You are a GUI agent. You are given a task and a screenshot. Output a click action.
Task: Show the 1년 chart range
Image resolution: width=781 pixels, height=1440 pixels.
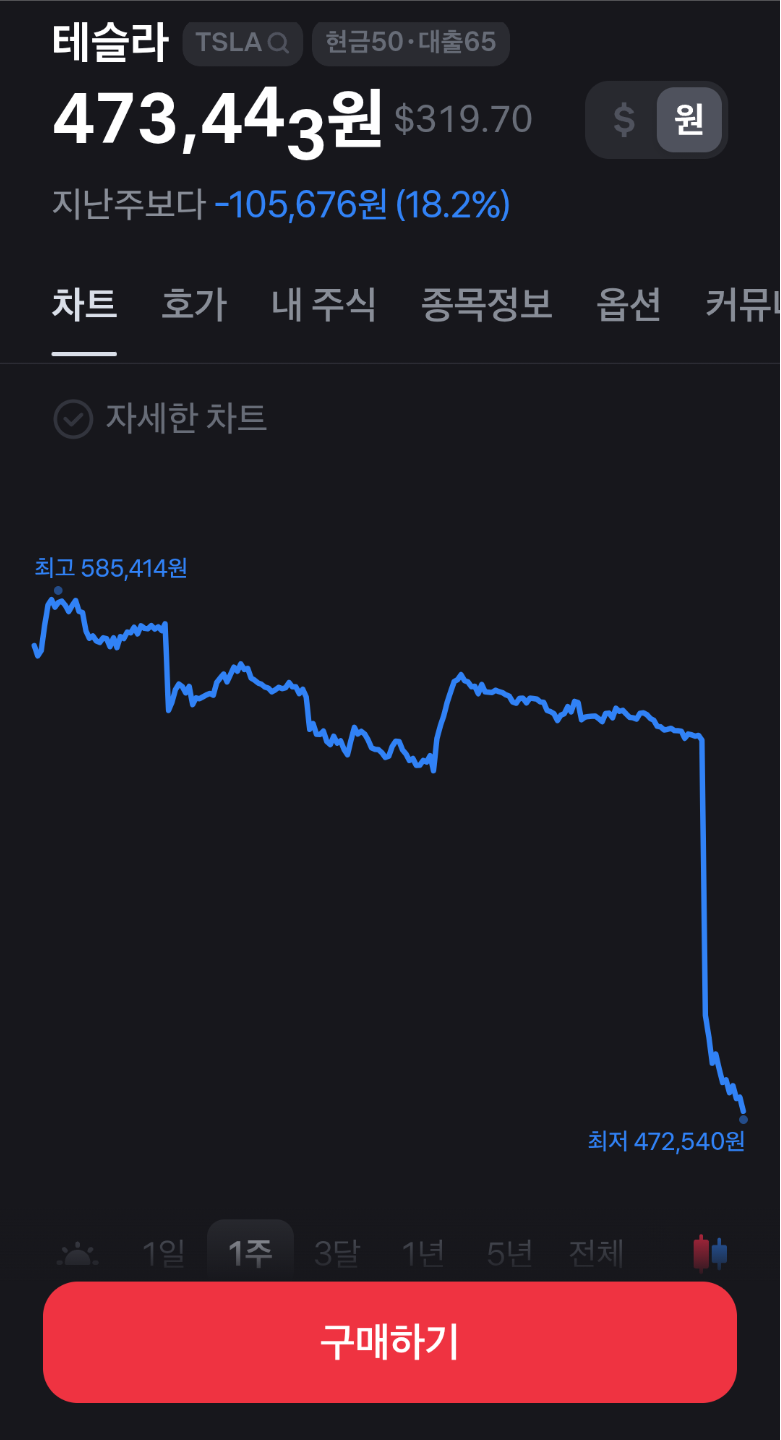pyautogui.click(x=423, y=1253)
